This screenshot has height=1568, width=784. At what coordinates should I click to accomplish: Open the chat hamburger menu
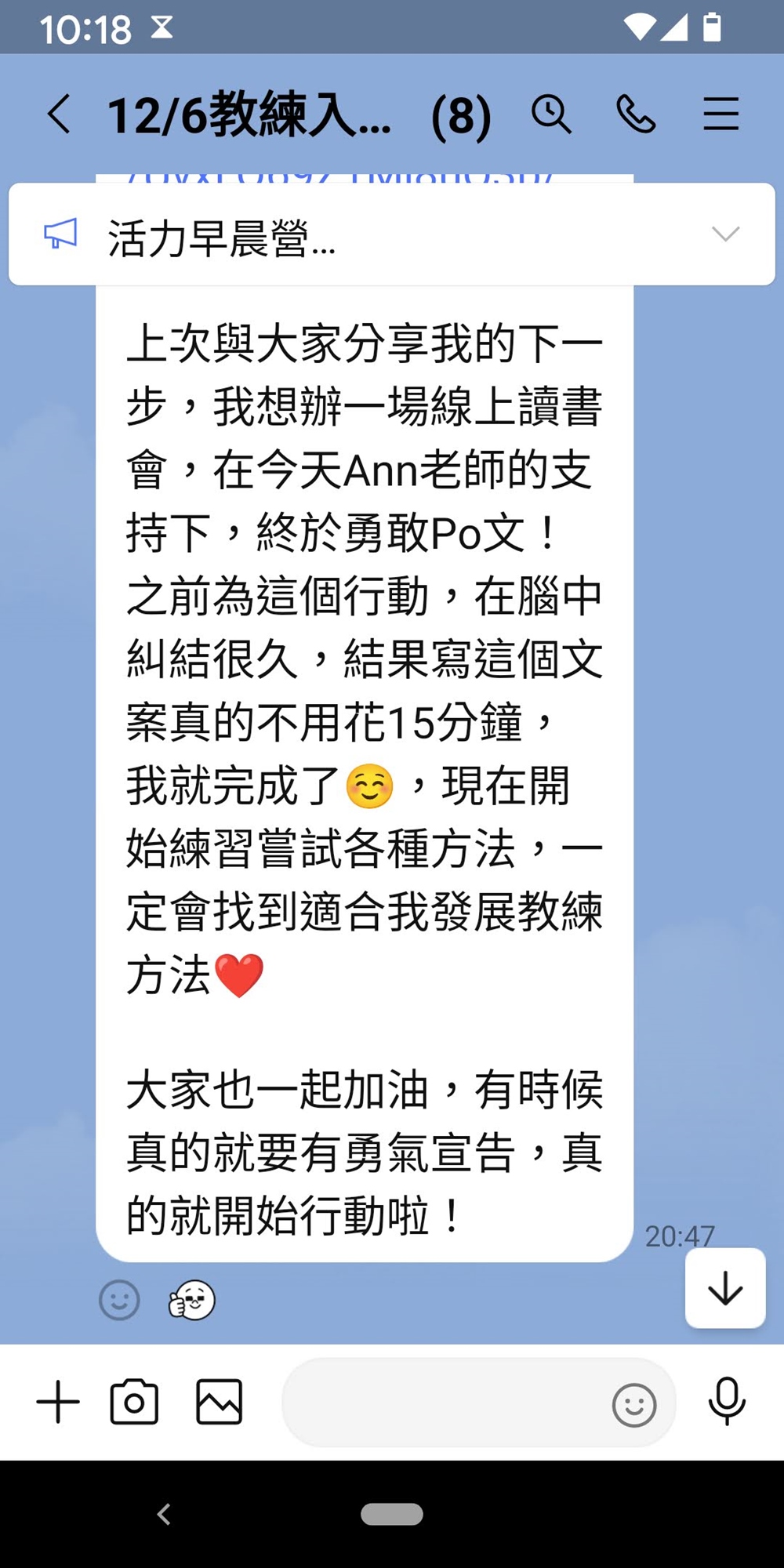720,114
